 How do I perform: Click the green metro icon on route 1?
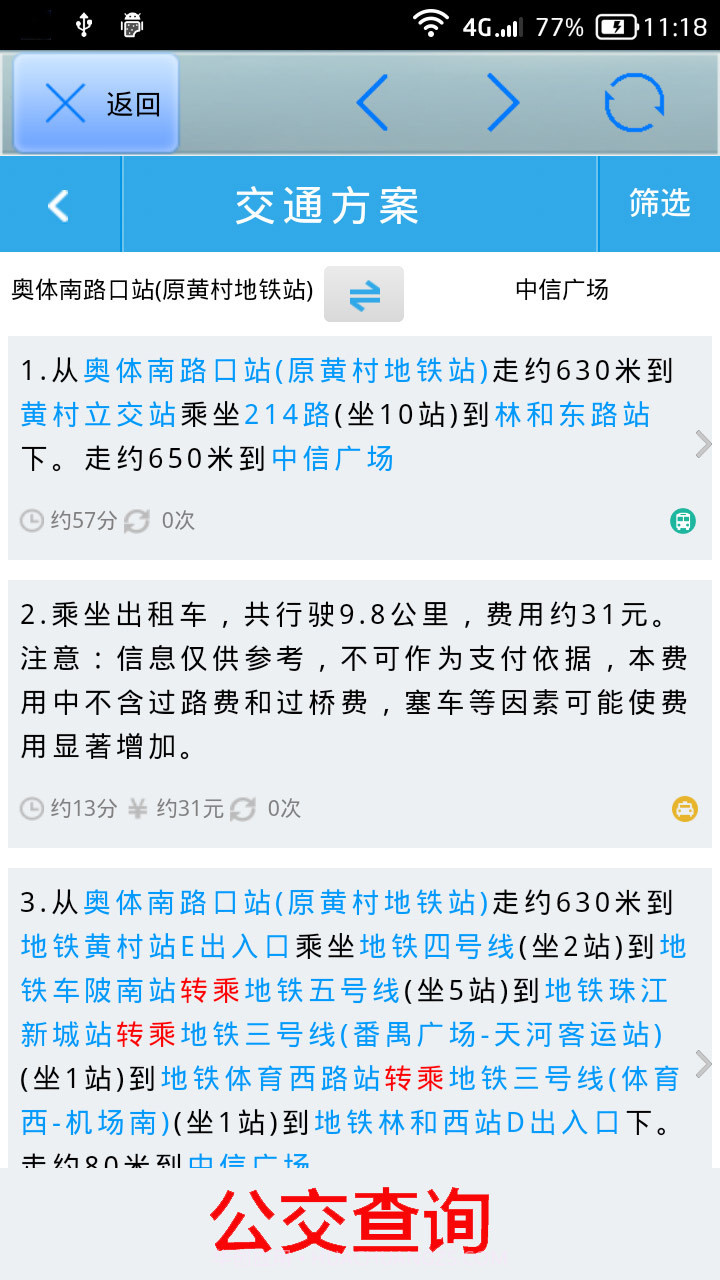click(681, 521)
